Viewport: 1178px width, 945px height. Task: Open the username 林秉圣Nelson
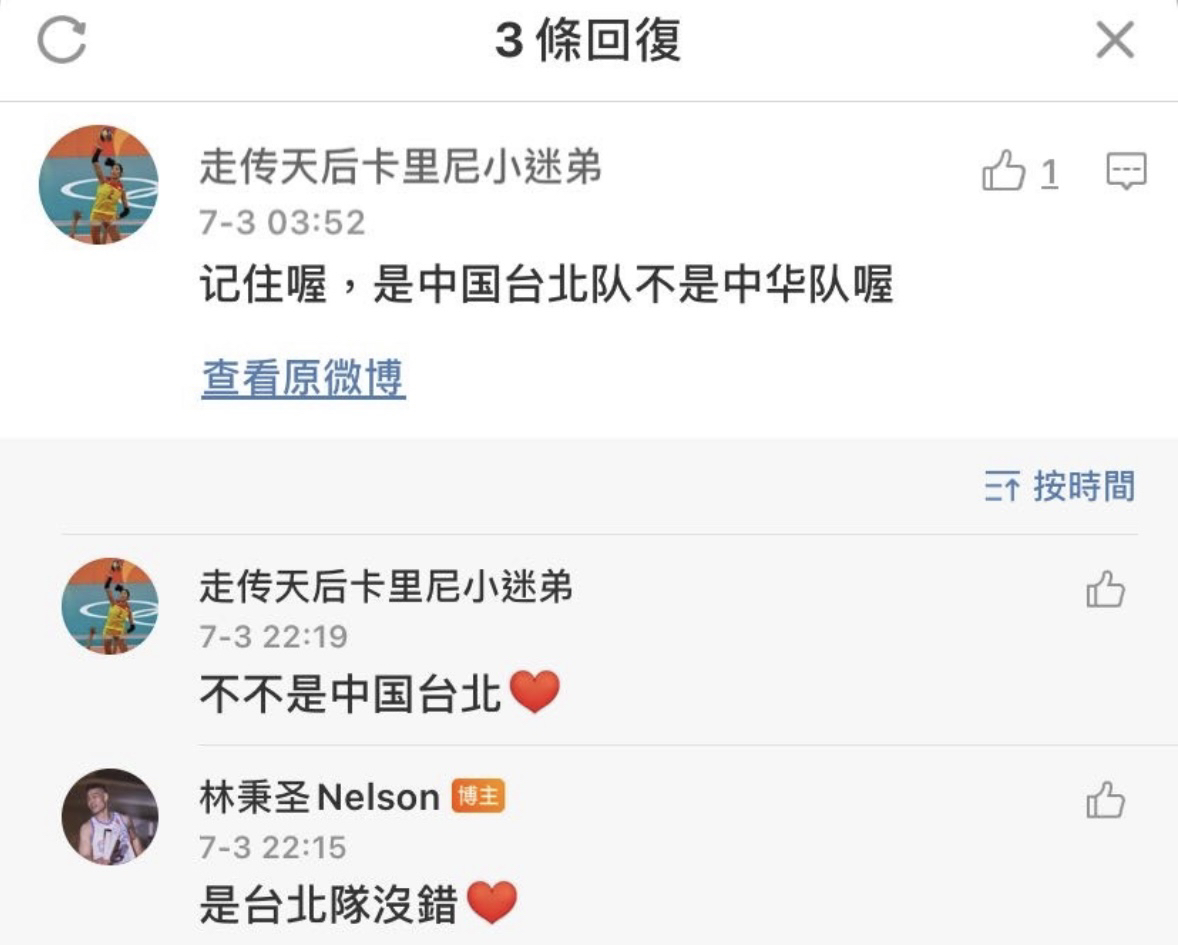coord(320,797)
